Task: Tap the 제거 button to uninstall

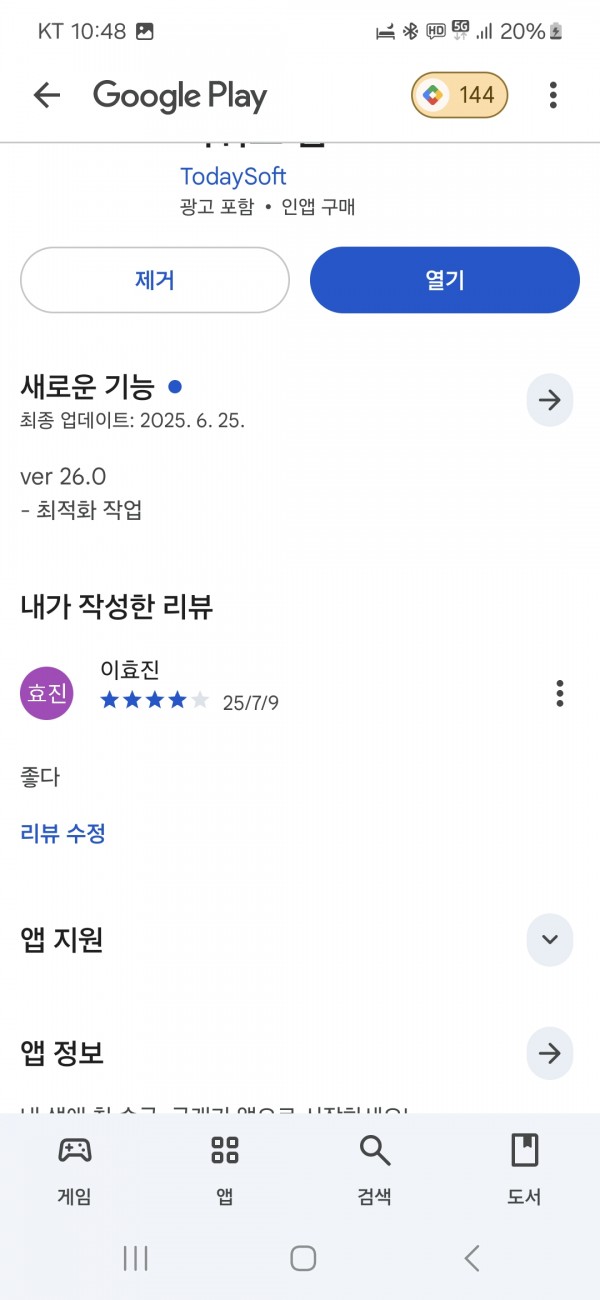Action: (155, 280)
